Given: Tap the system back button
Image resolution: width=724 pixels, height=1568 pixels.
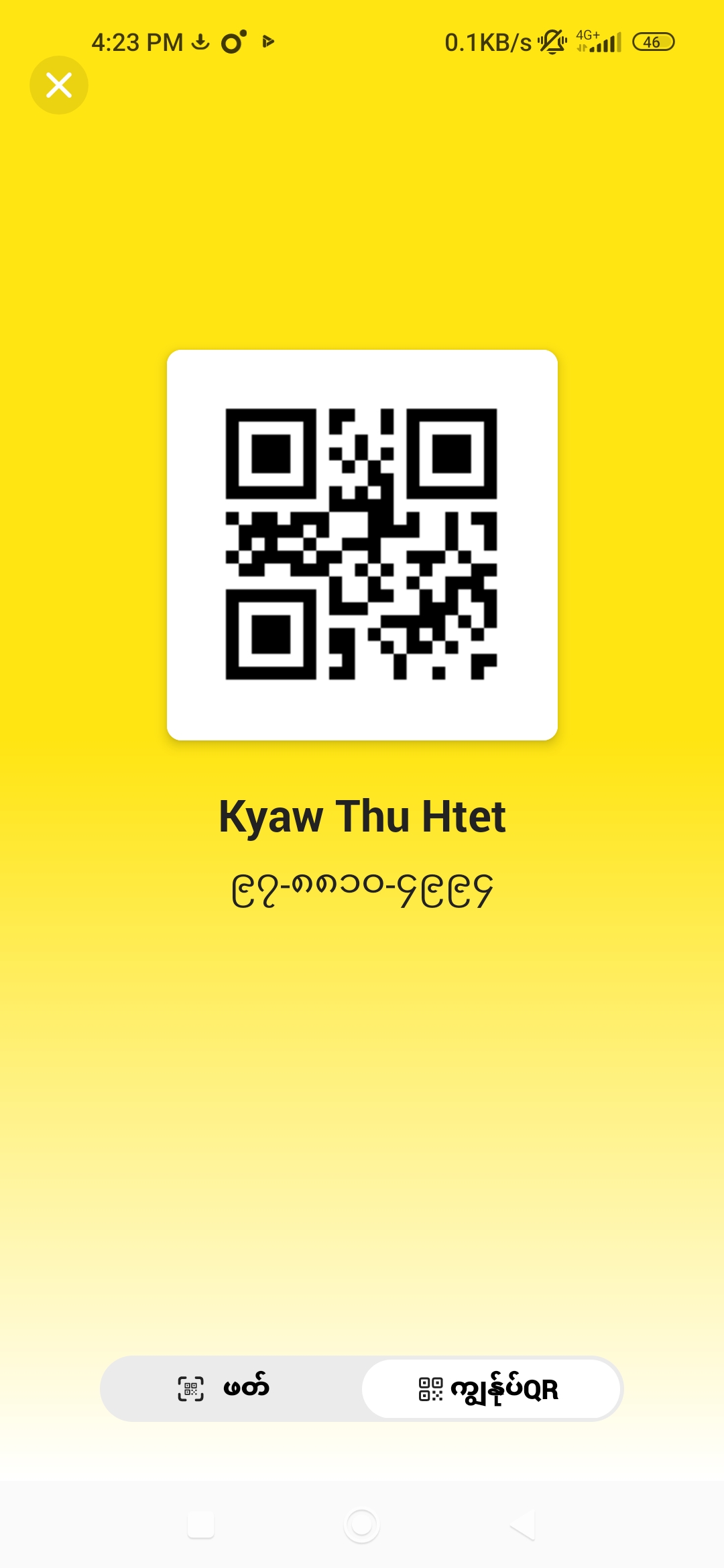Looking at the screenshot, I should (522, 1525).
